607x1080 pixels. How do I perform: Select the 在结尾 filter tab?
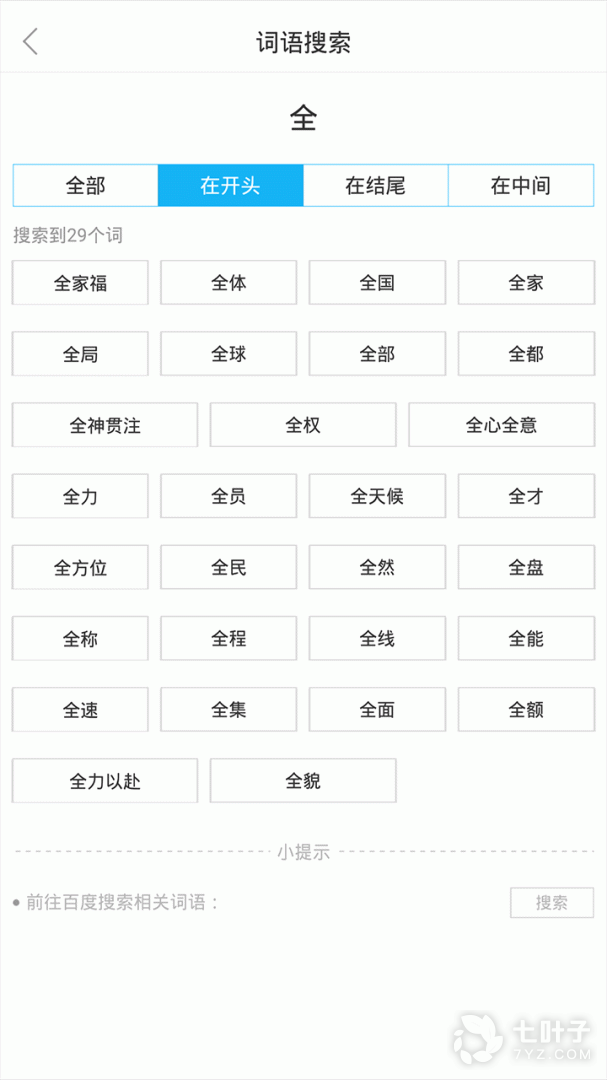375,186
